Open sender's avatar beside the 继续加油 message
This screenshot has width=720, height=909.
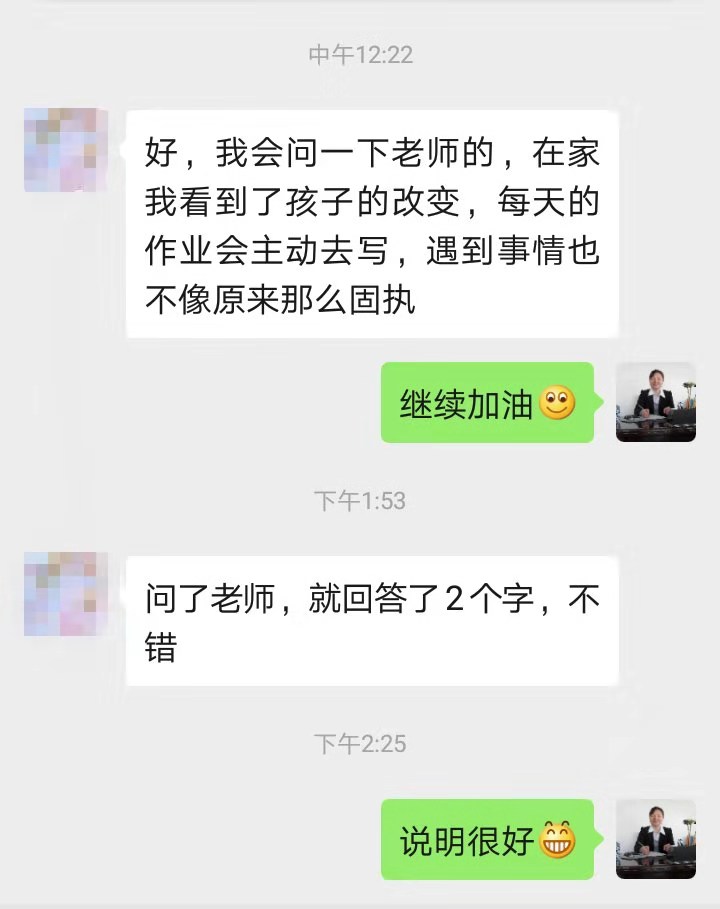coord(655,402)
